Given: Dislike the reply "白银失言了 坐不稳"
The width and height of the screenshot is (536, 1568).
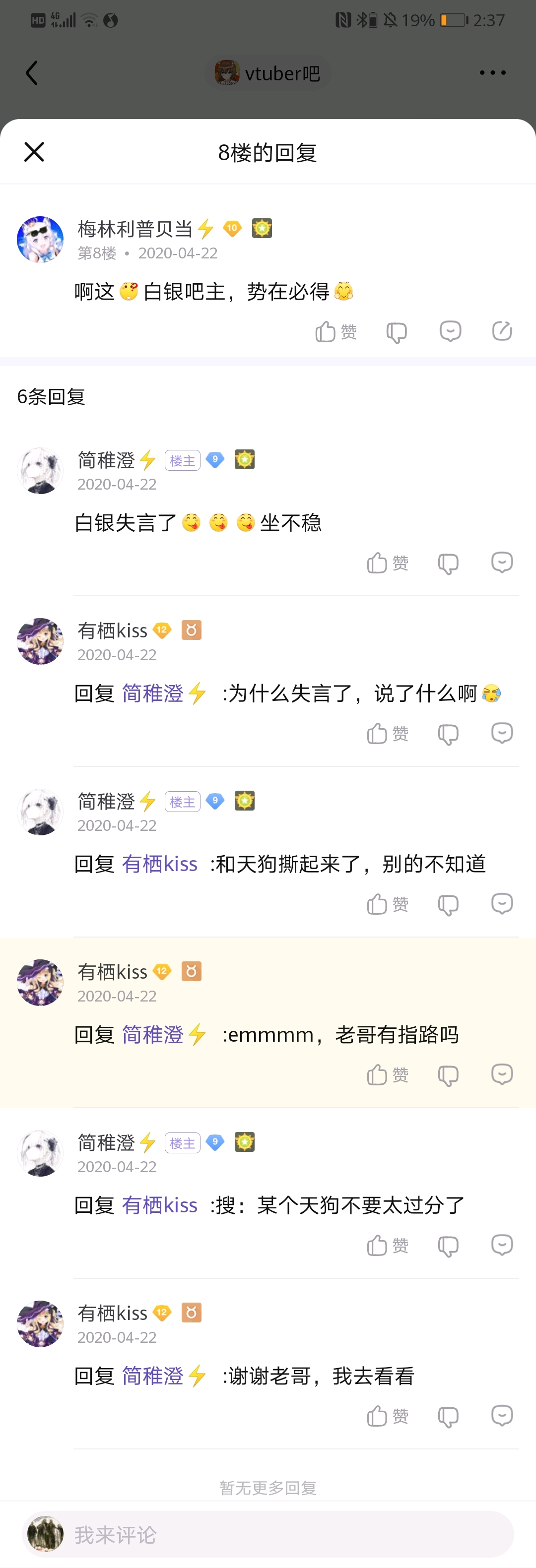Looking at the screenshot, I should pyautogui.click(x=448, y=564).
